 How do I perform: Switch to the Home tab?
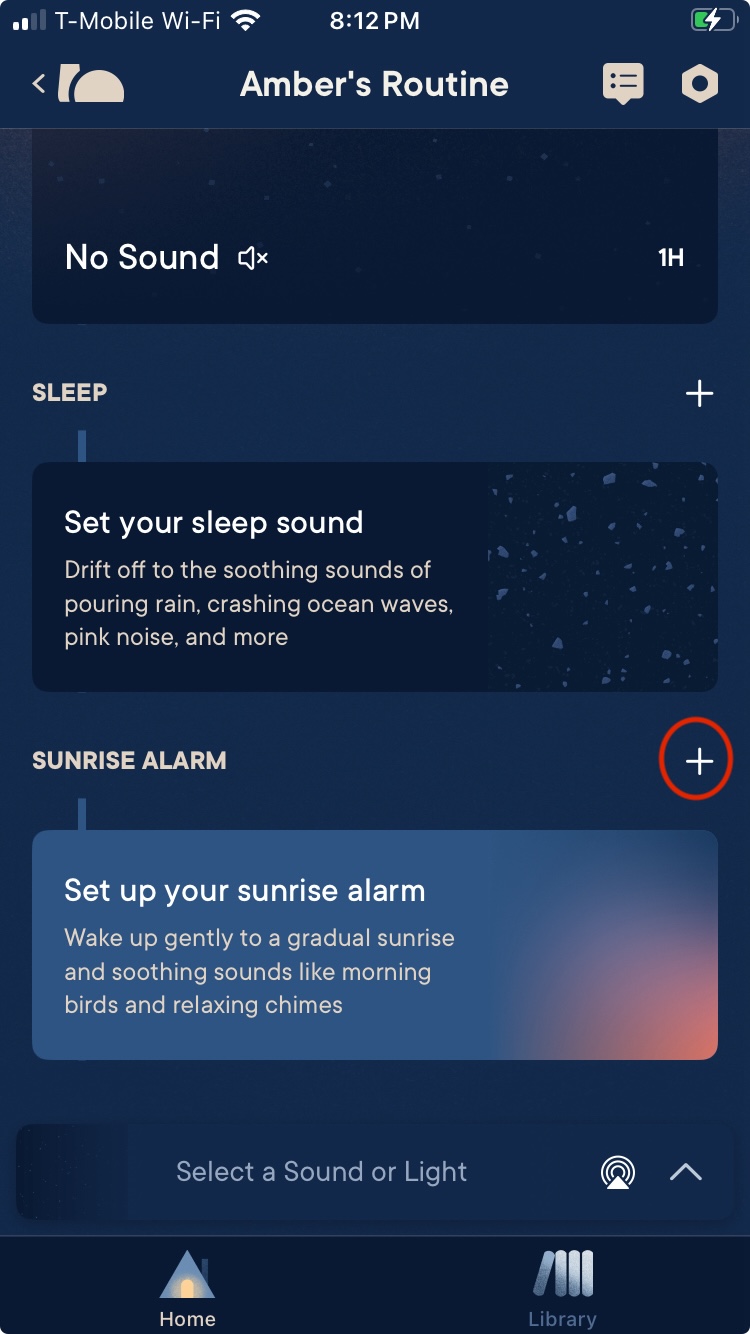tap(187, 1288)
